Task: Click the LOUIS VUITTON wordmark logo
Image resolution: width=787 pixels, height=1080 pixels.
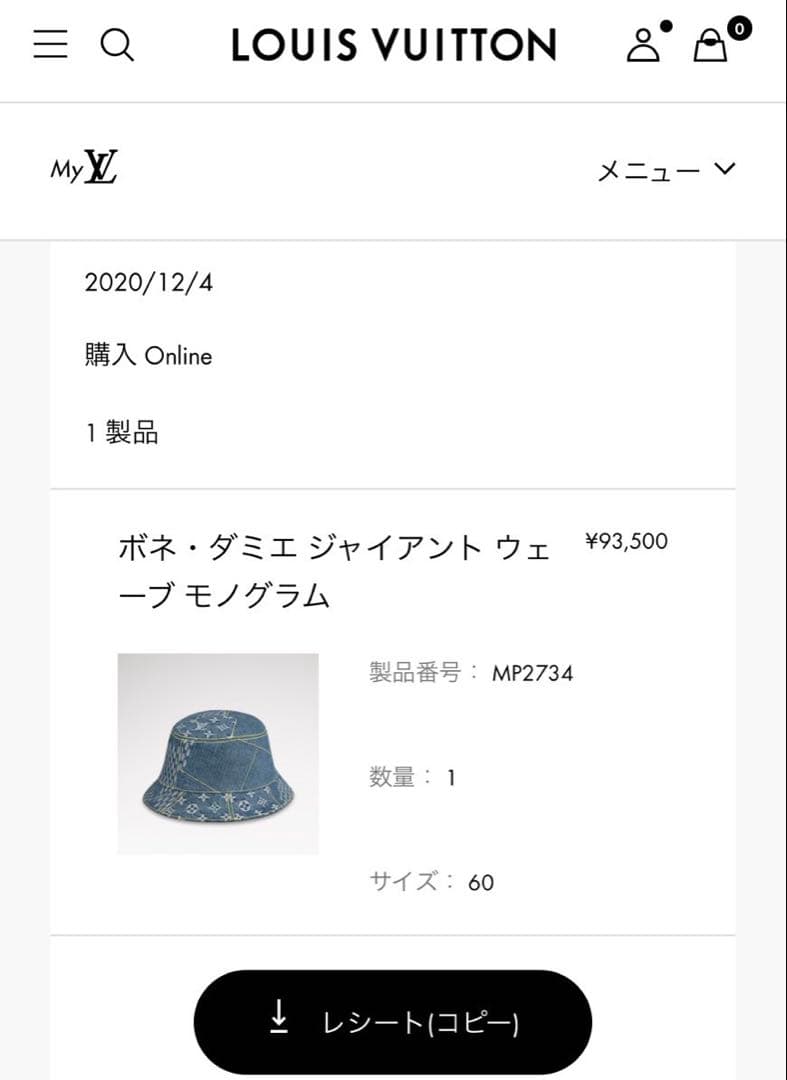Action: [x=393, y=45]
